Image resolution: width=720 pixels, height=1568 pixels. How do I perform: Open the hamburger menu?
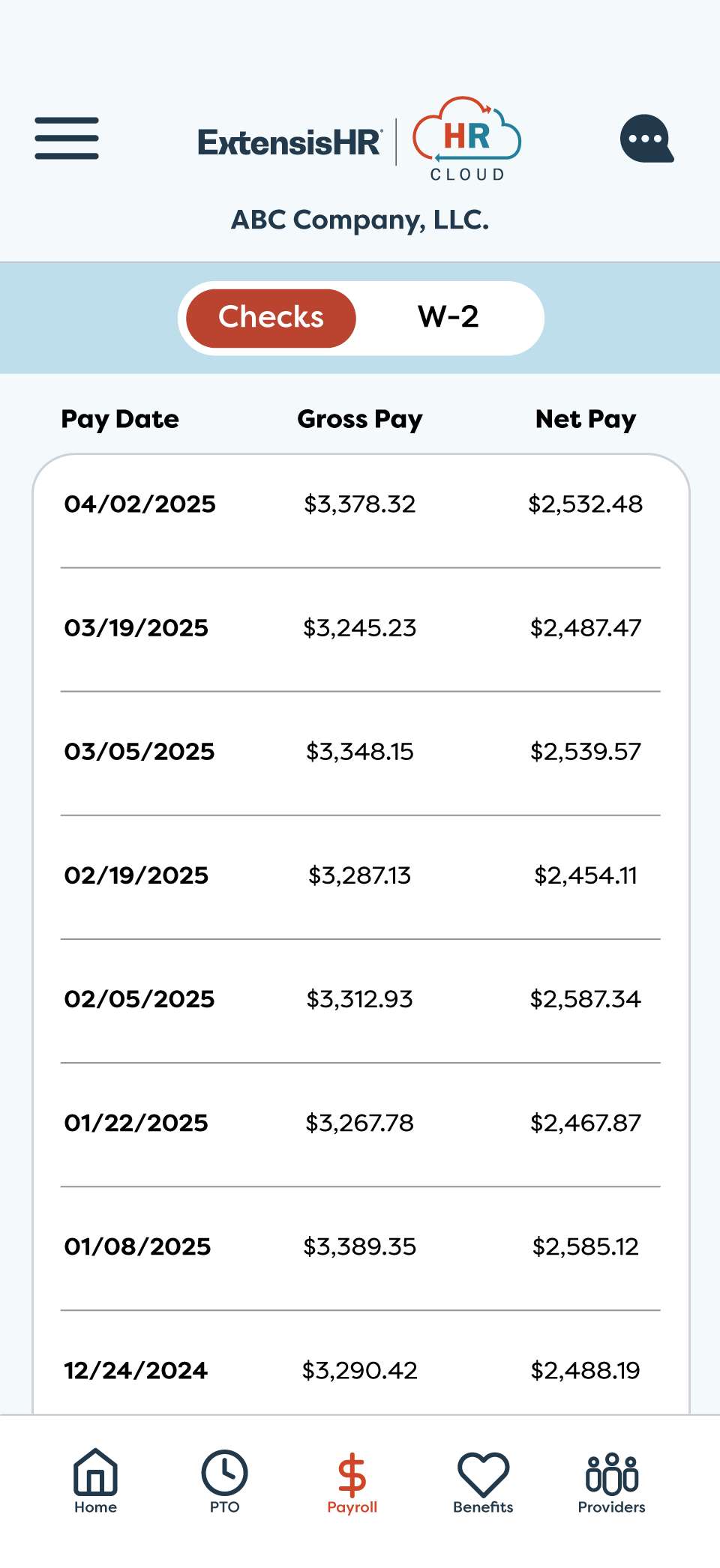pos(67,139)
